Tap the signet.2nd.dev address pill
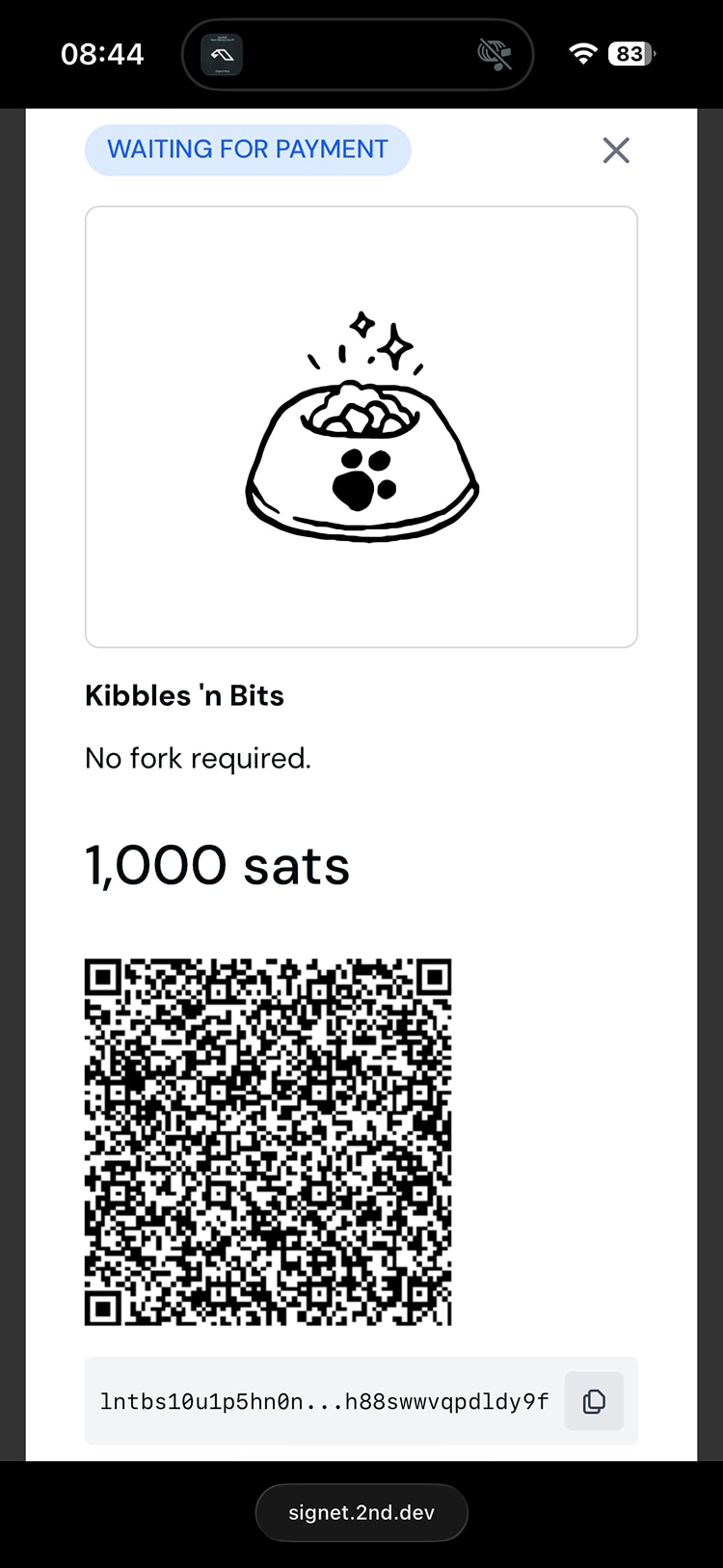The image size is (723, 1568). tap(361, 1512)
